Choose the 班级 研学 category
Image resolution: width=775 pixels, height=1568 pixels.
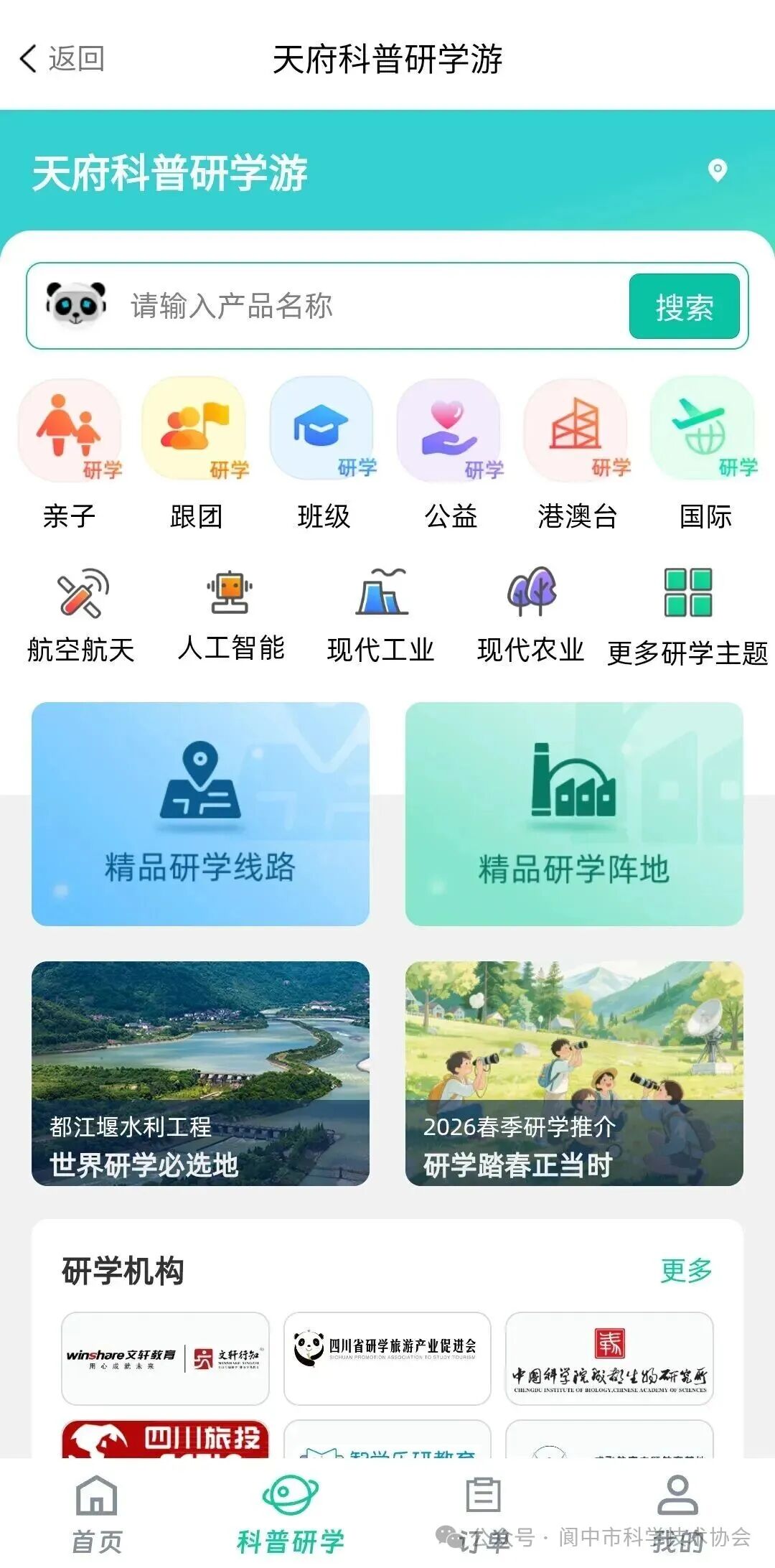(323, 454)
